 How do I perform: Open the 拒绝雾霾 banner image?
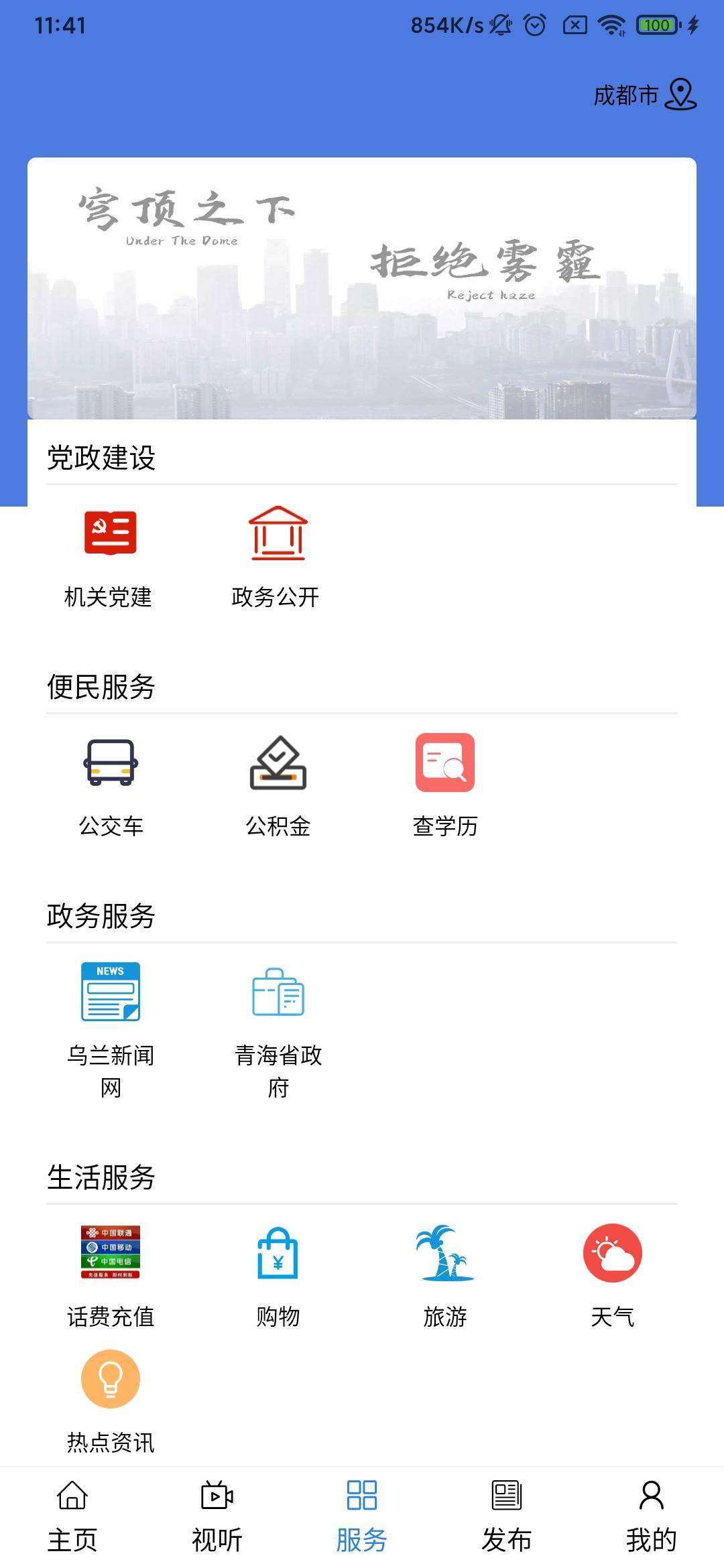click(362, 288)
